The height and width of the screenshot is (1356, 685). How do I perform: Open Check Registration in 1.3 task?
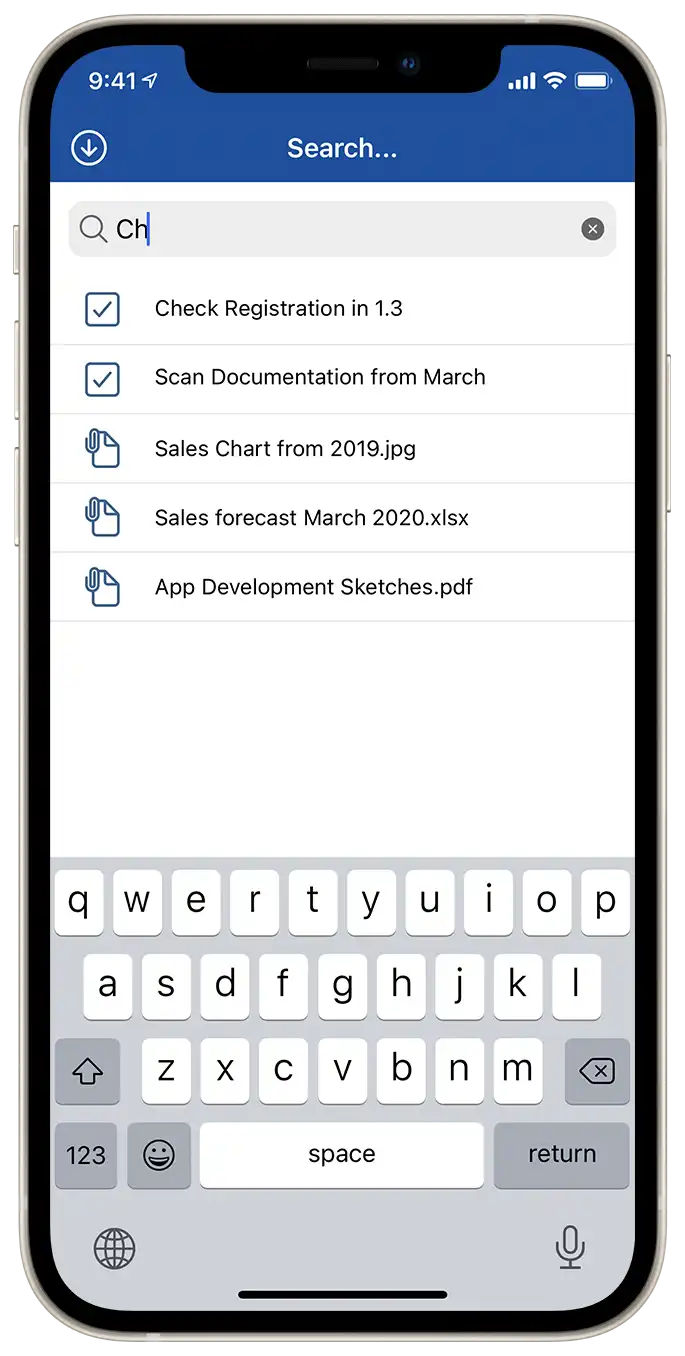pyautogui.click(x=342, y=309)
